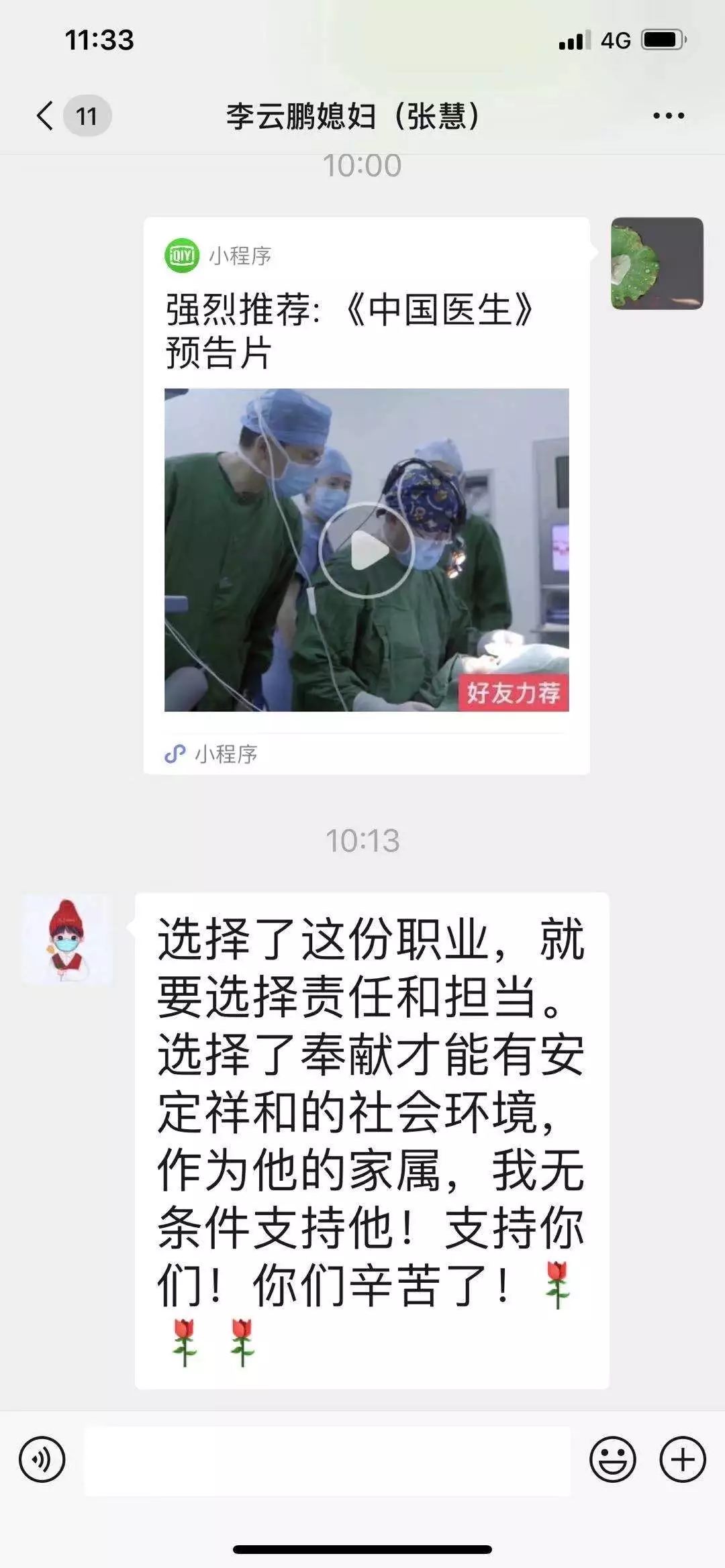725x1568 pixels.
Task: Switch to voice message input
Action: pos(42,1459)
